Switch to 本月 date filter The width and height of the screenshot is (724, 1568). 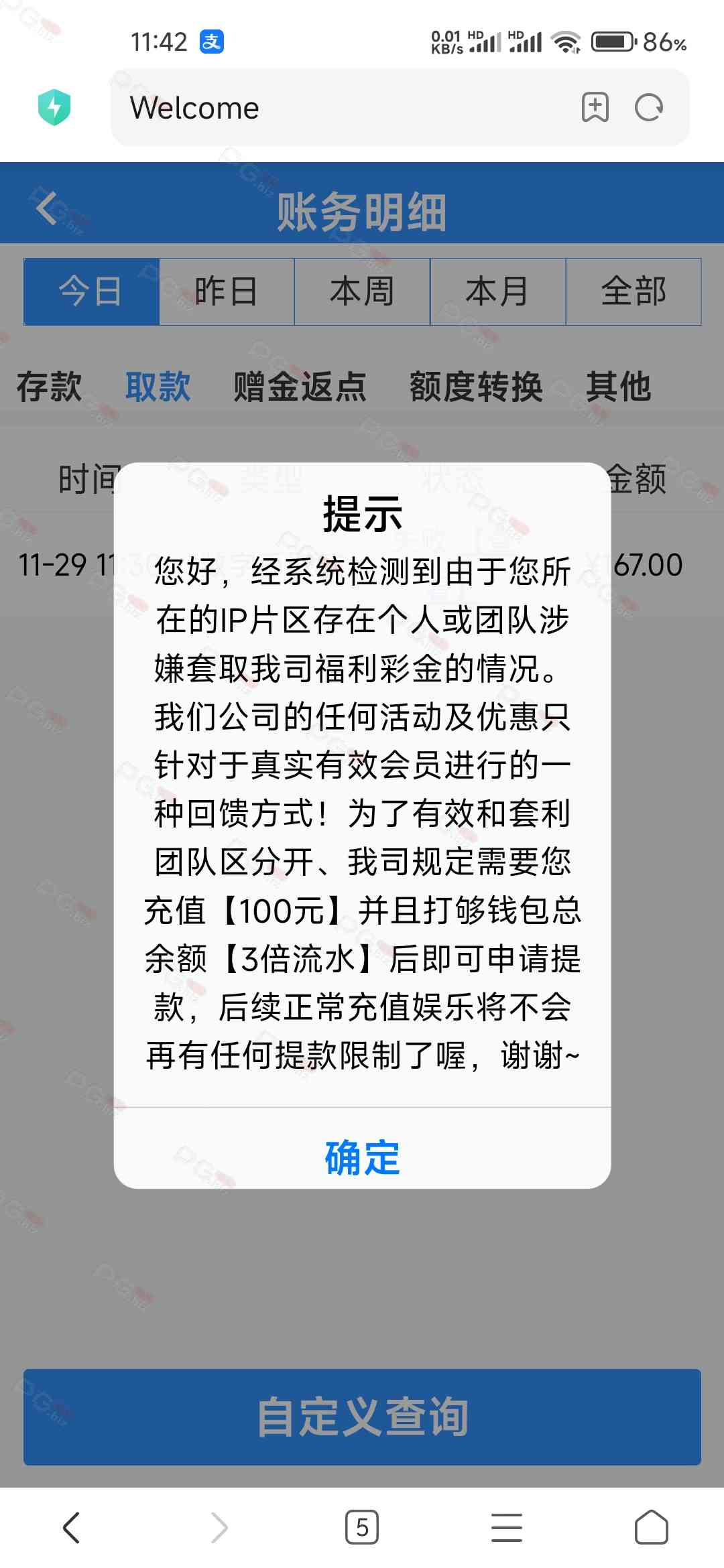pyautogui.click(x=497, y=291)
